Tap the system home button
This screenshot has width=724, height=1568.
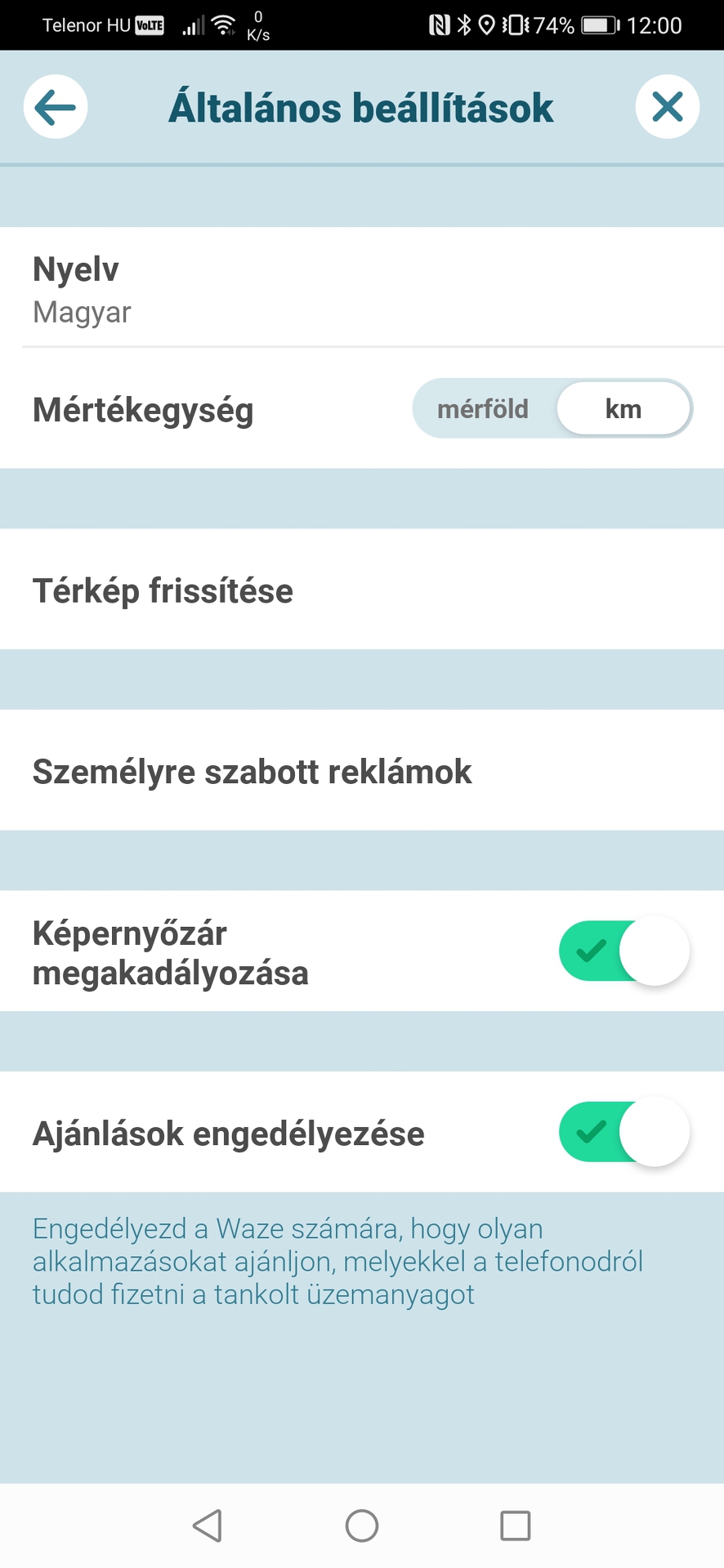[362, 1526]
